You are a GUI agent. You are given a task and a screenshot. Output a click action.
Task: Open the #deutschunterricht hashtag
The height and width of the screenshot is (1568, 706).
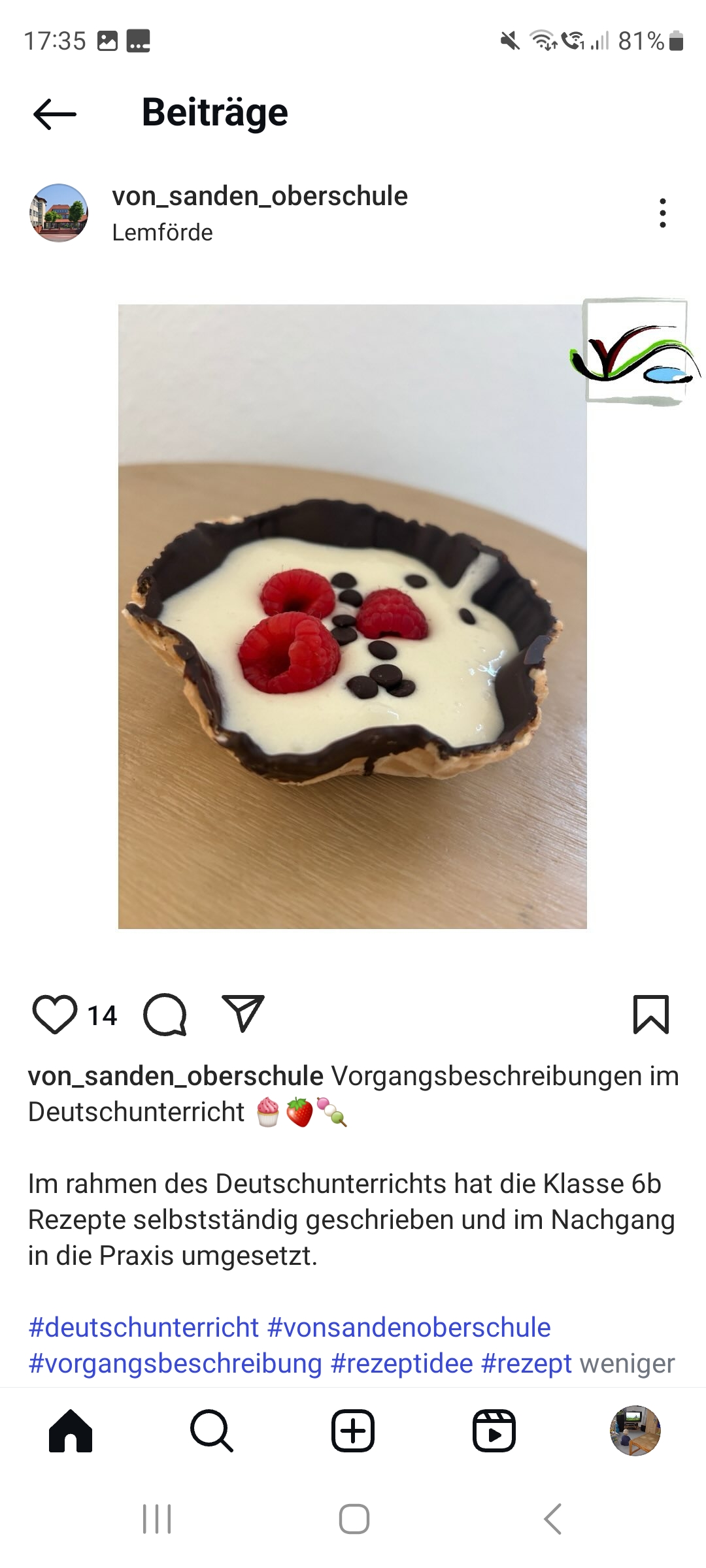(x=144, y=1328)
